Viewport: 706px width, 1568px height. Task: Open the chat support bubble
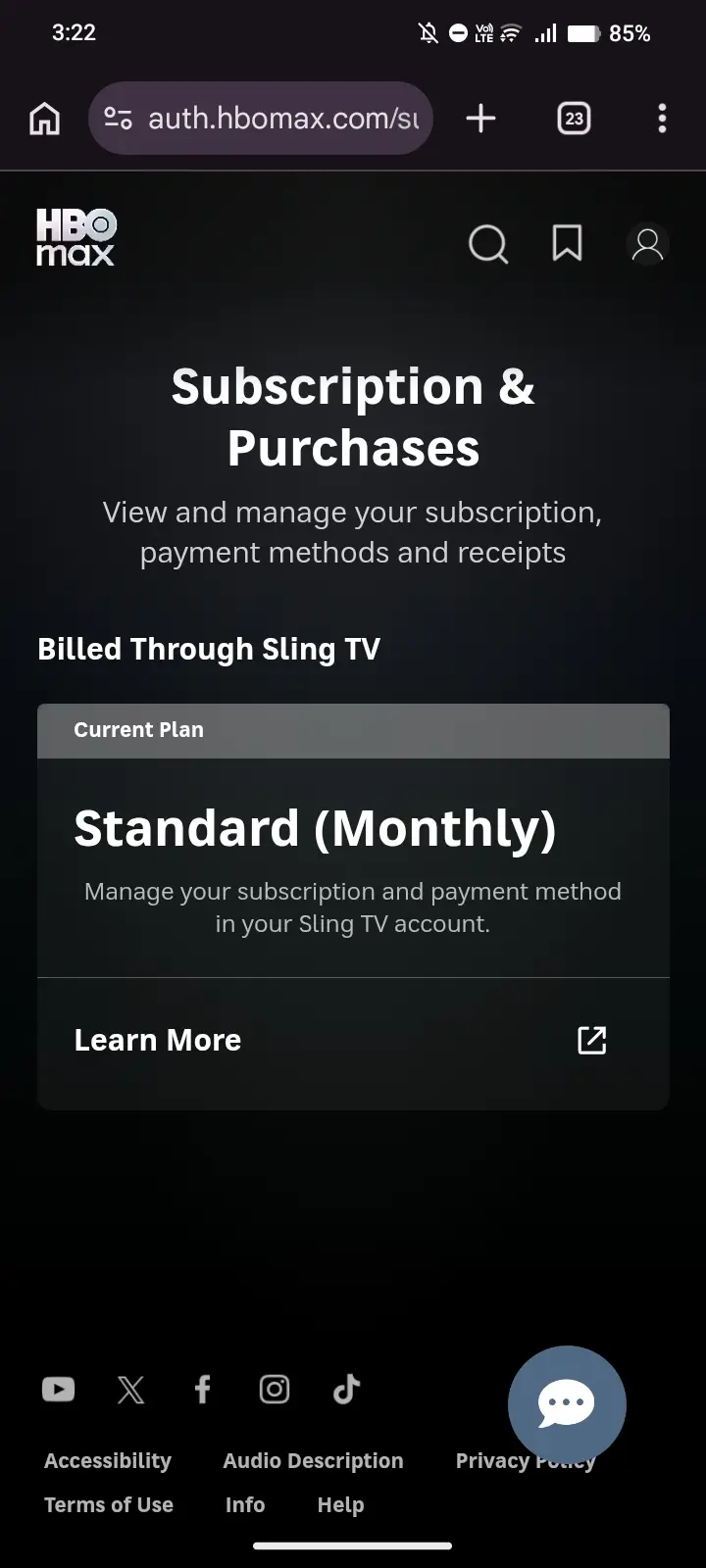567,1404
